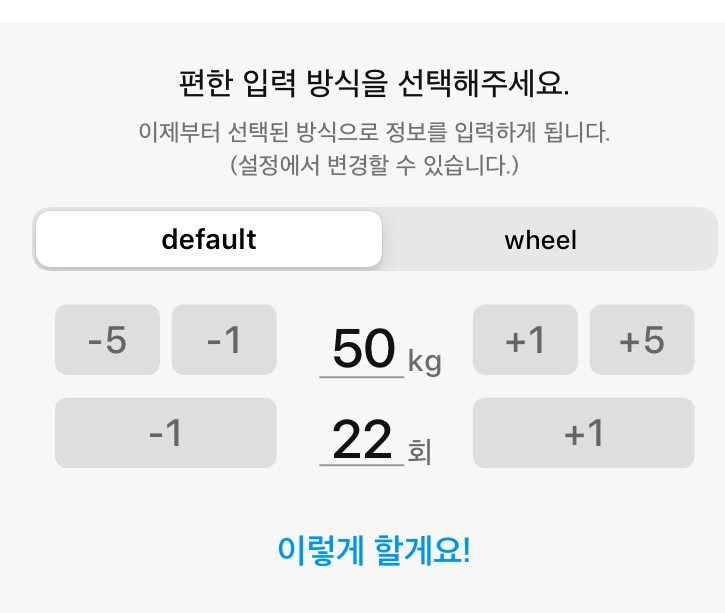This screenshot has height=613, width=725.
Task: Tap the 50 kg weight field
Action: pyautogui.click(x=363, y=349)
